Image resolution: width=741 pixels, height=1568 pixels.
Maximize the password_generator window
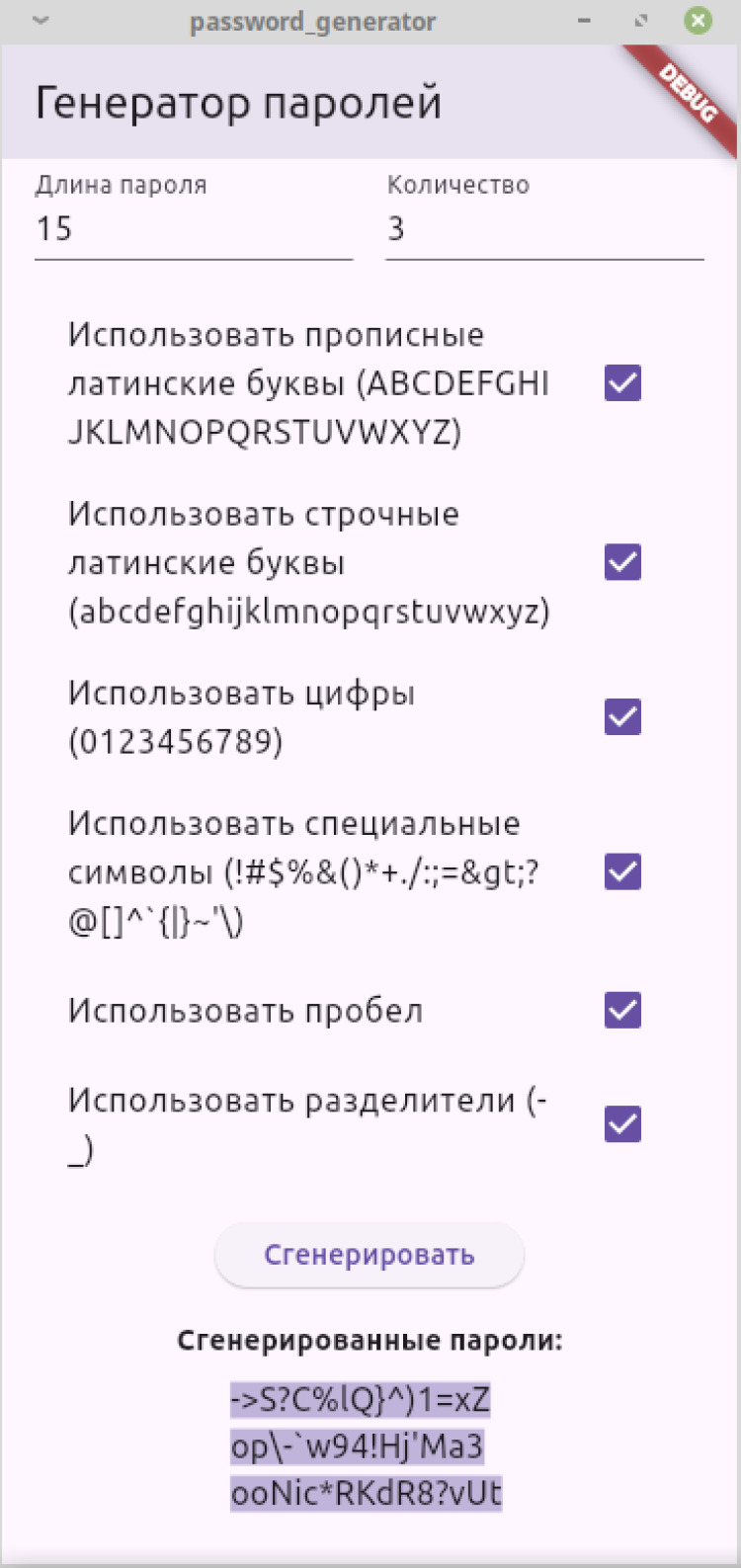641,21
